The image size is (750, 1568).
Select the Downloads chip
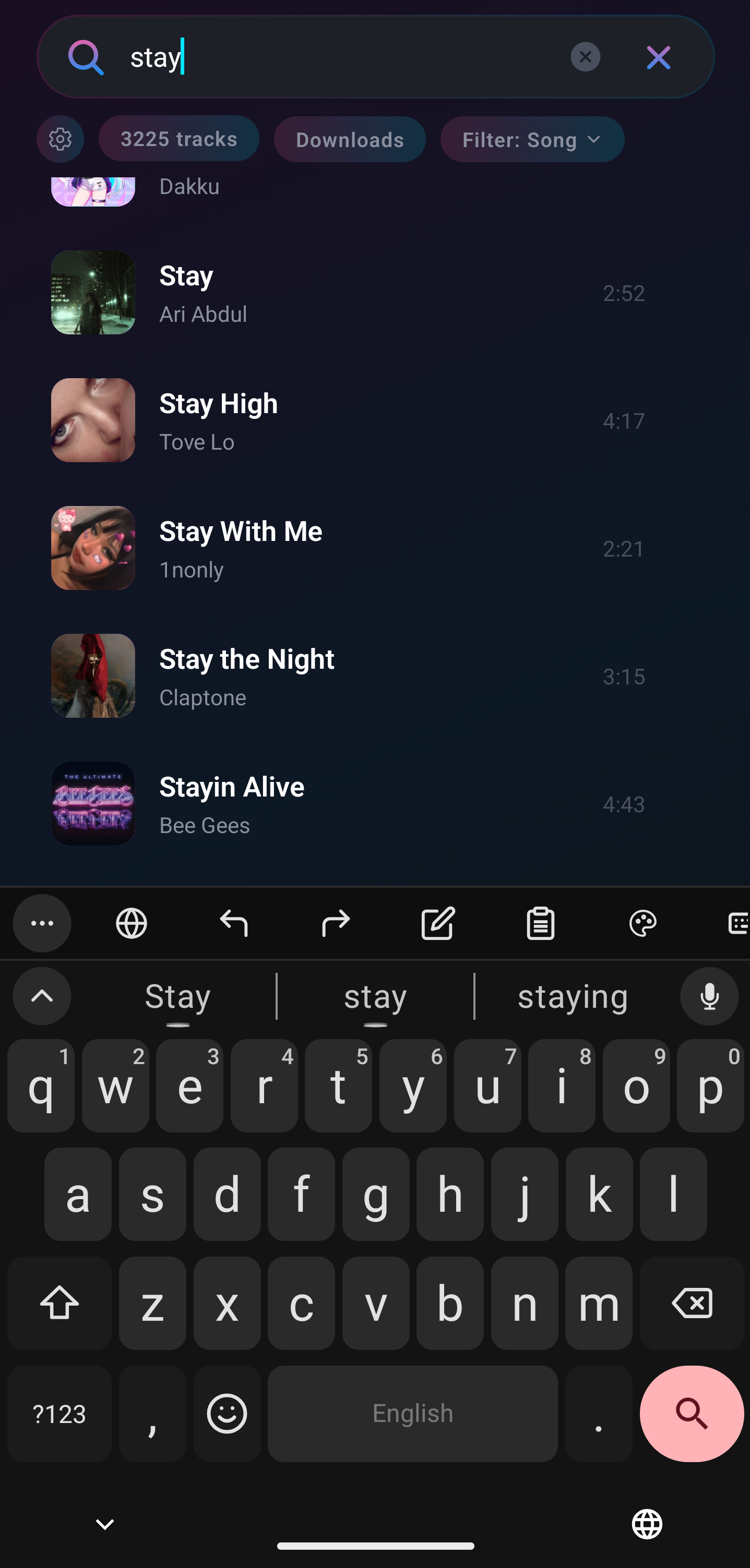click(x=350, y=140)
